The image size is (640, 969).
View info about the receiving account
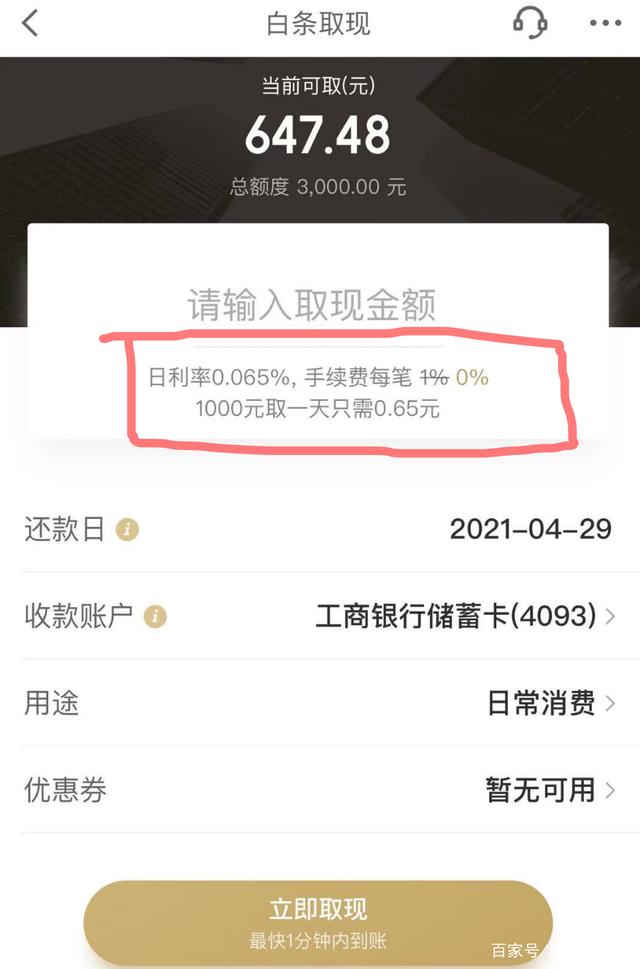point(154,616)
